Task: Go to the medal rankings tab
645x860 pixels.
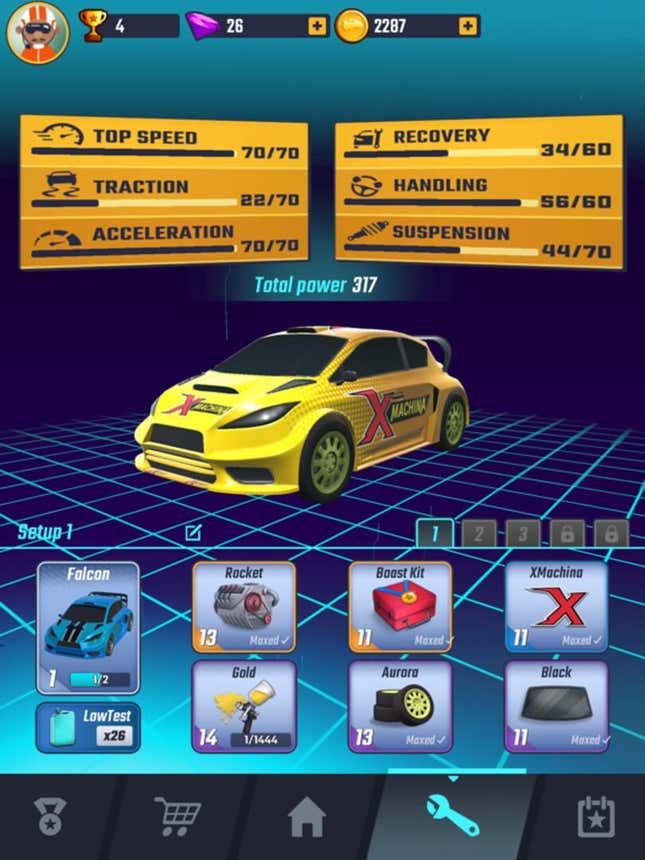Action: point(50,817)
